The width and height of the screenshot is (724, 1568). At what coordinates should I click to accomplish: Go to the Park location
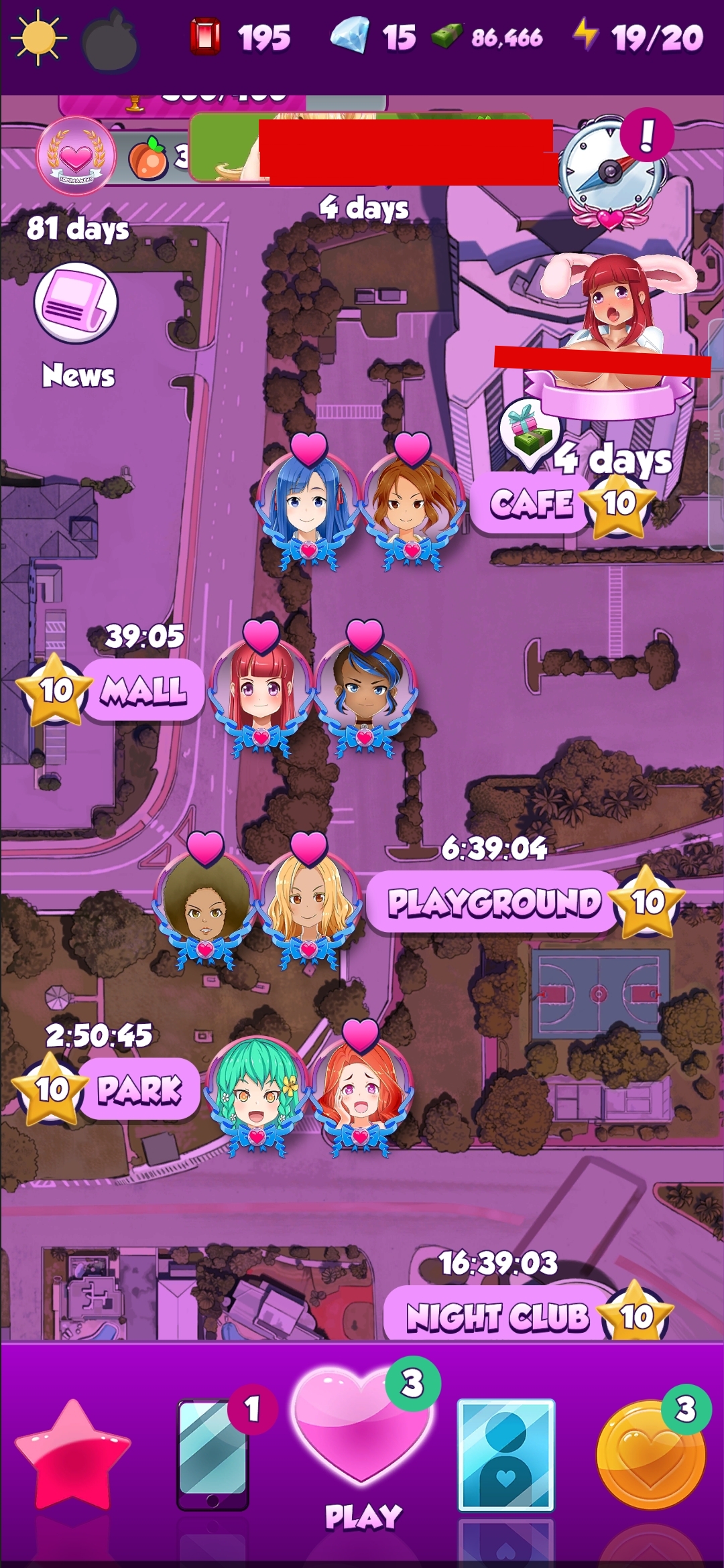coord(139,1089)
